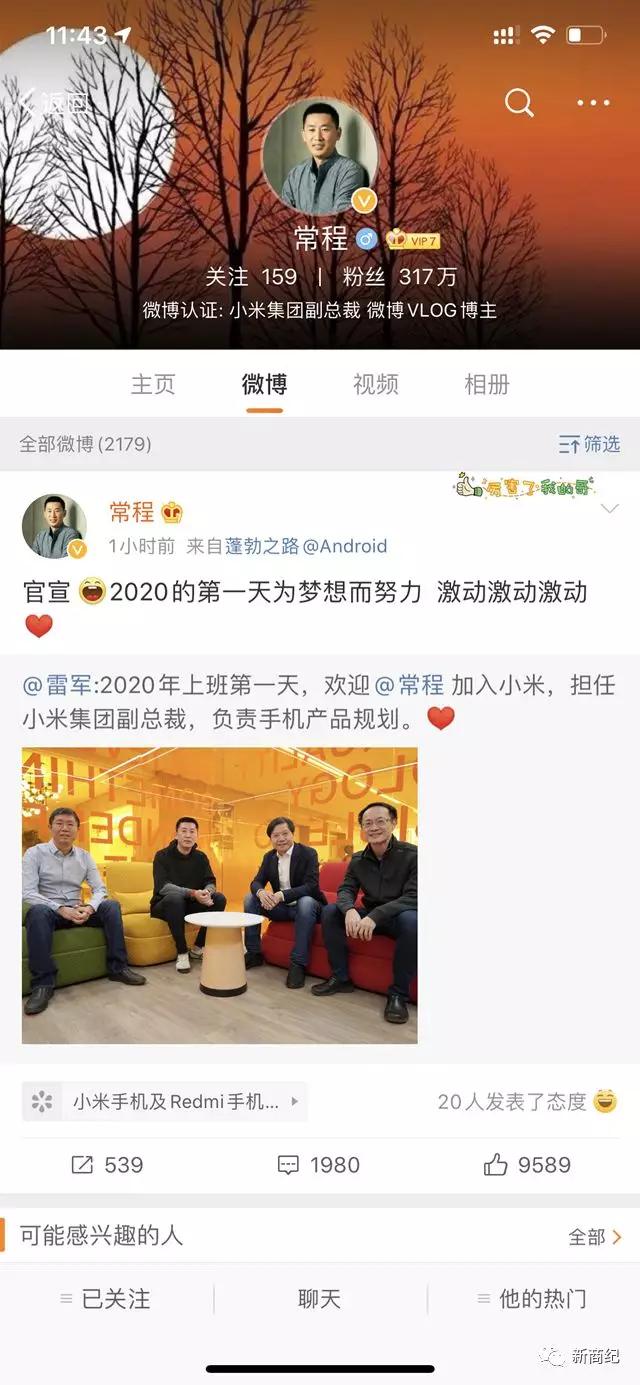Open the 关注 159 following list
Screen dimensions: 640x1385
(x=251, y=277)
